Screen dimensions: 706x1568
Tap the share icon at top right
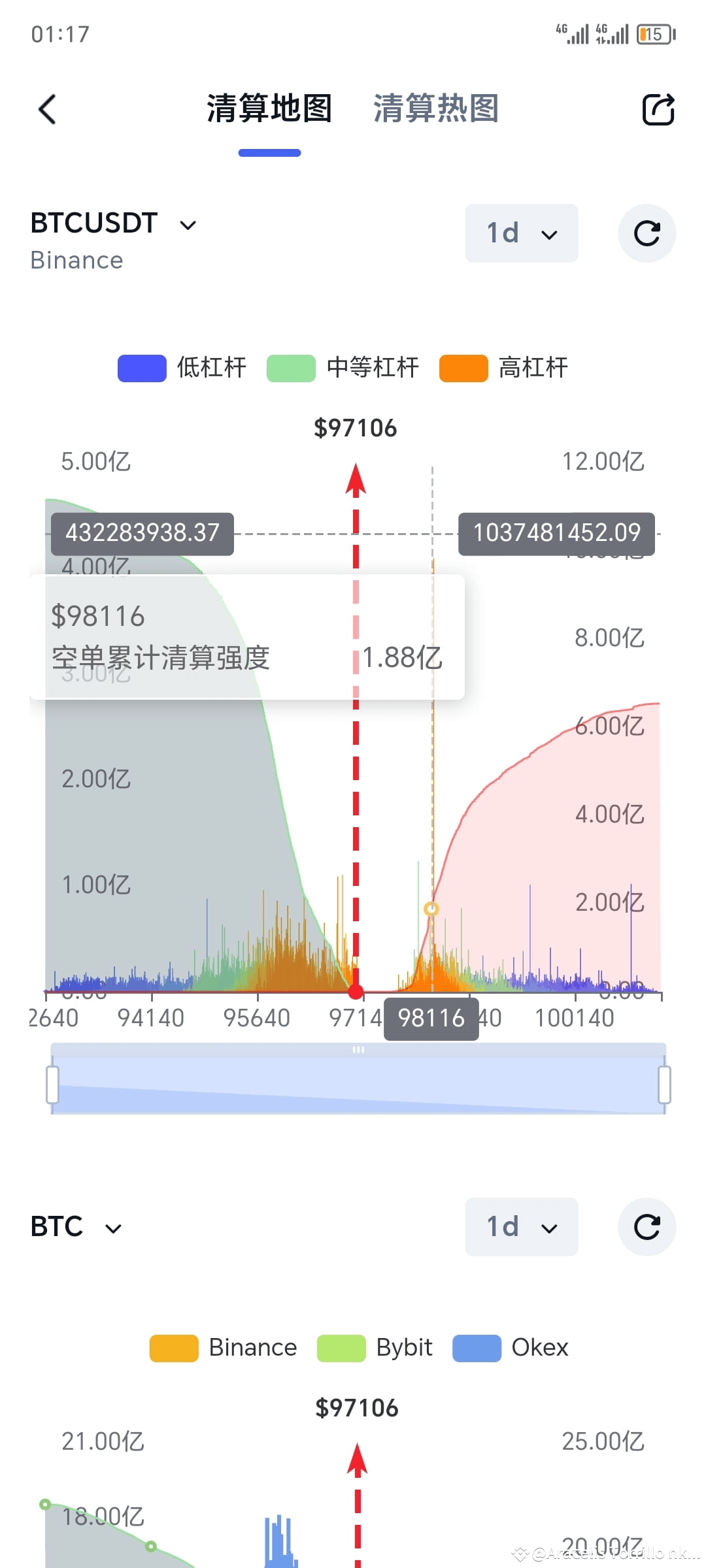658,110
